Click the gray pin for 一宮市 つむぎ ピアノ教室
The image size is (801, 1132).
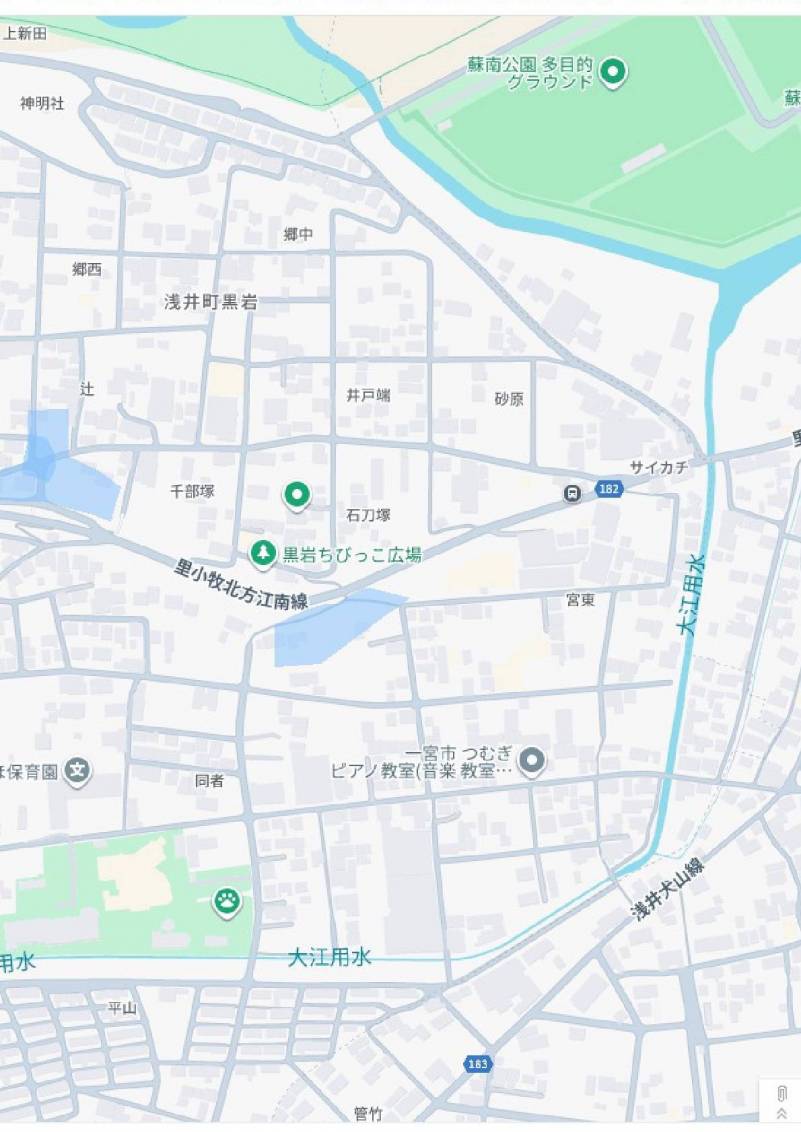(533, 760)
